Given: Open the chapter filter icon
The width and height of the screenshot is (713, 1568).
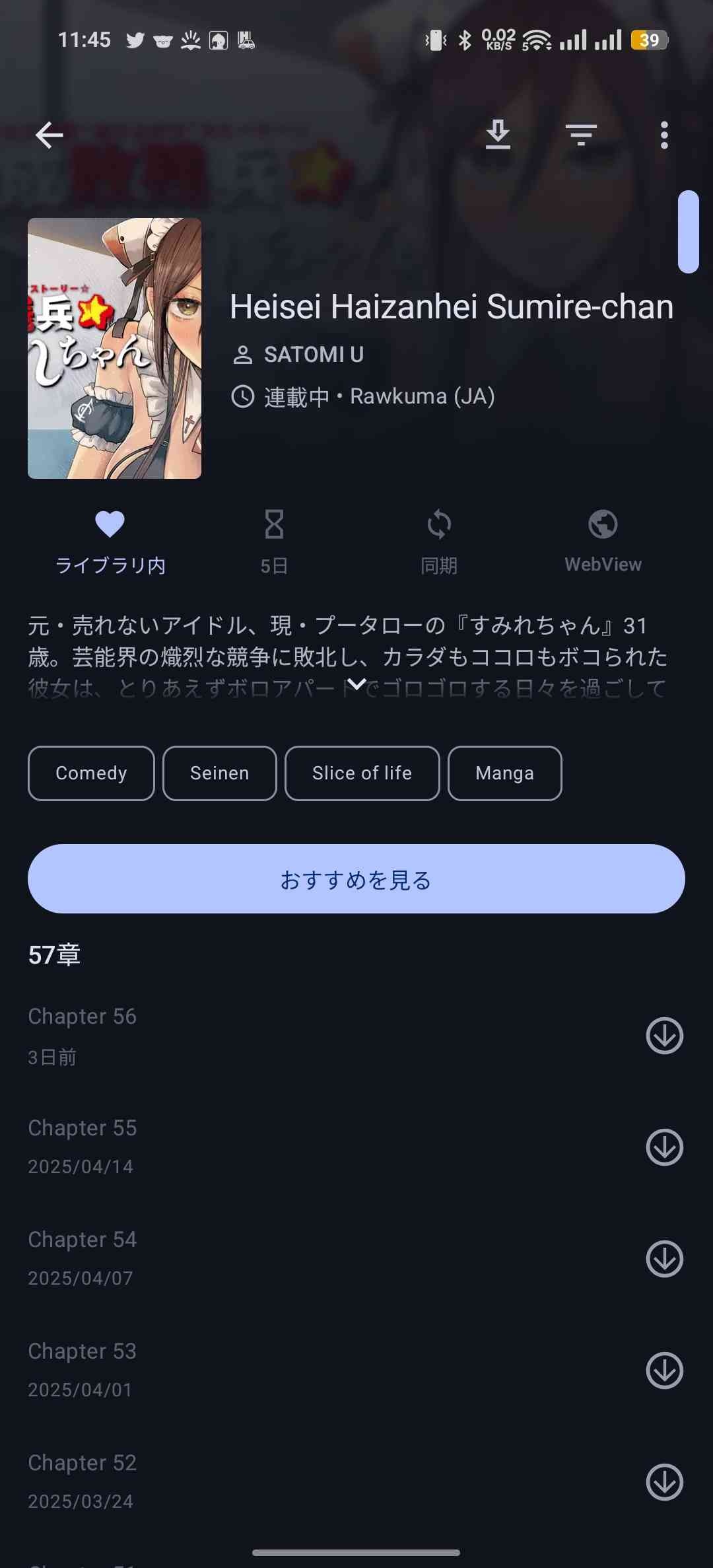Looking at the screenshot, I should 581,135.
